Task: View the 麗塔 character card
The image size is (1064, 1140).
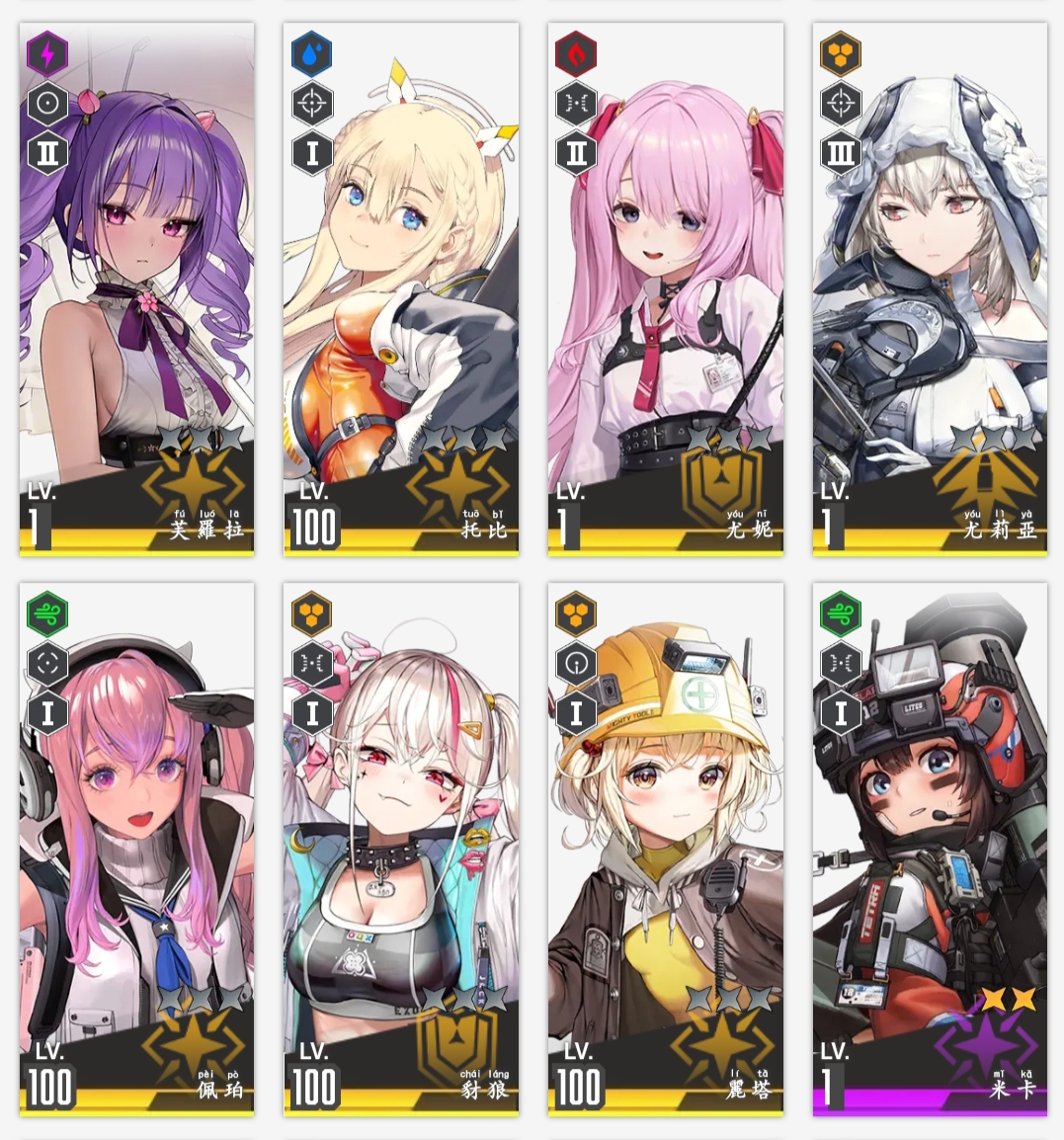Action: 666,850
